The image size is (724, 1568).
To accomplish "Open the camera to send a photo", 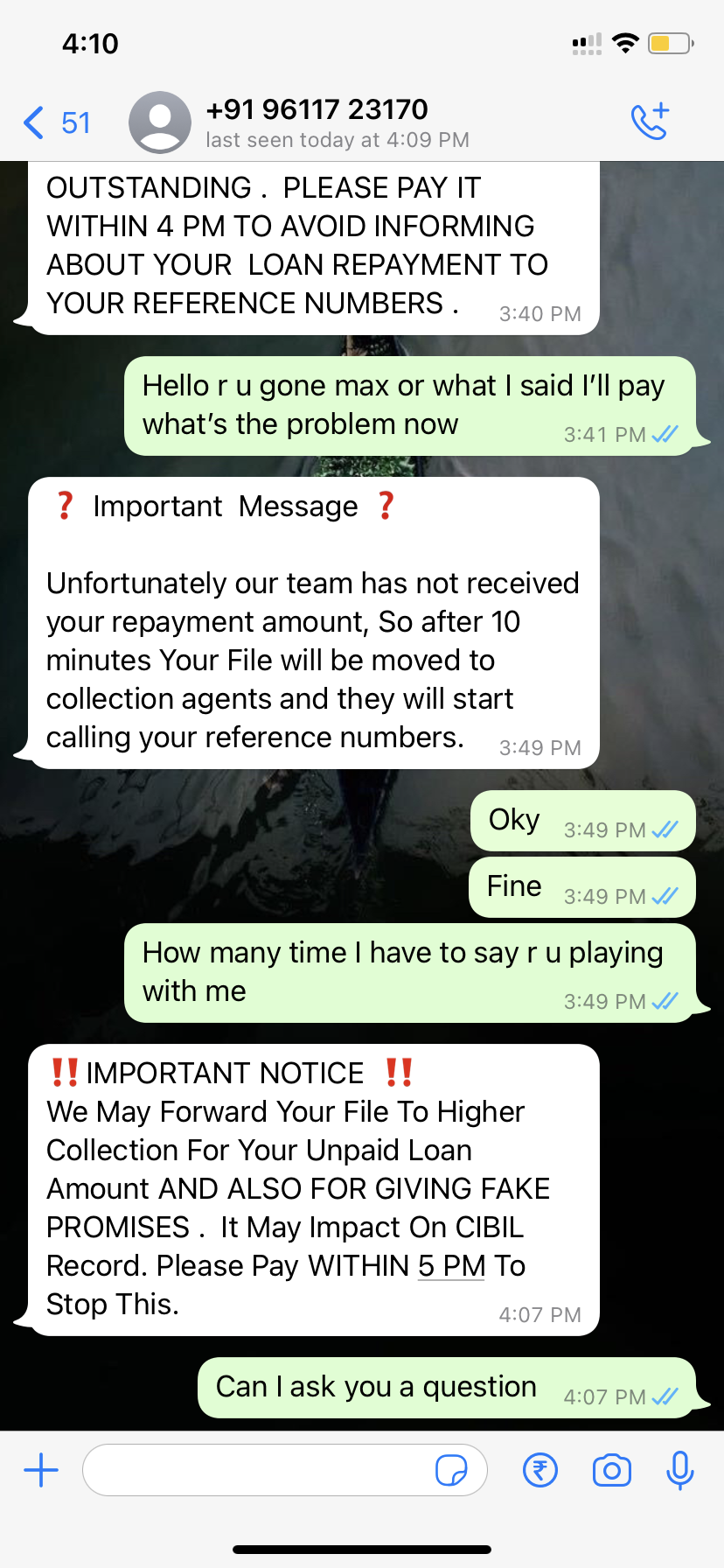I will 611,1470.
